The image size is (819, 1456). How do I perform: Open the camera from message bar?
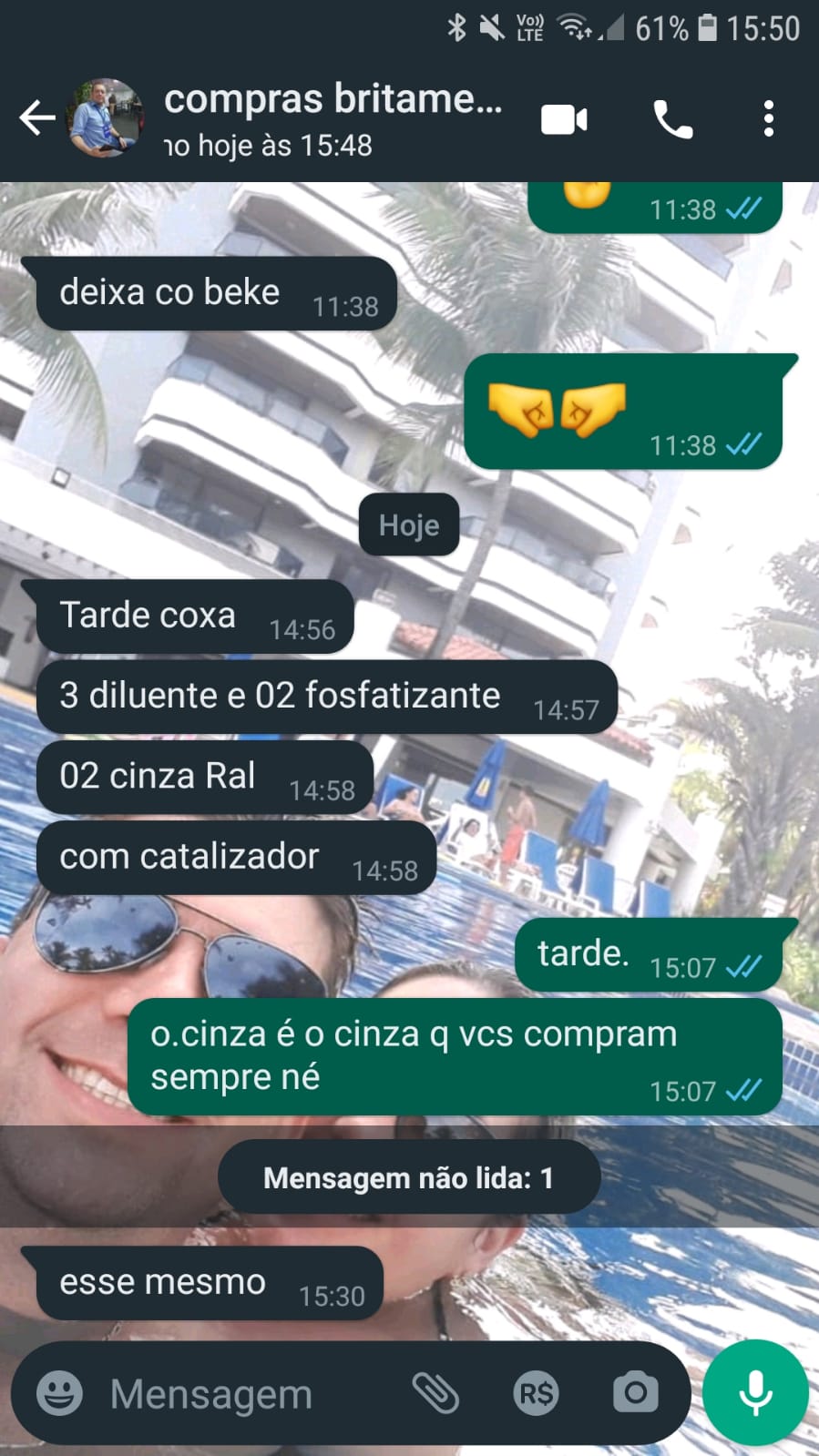click(635, 1392)
